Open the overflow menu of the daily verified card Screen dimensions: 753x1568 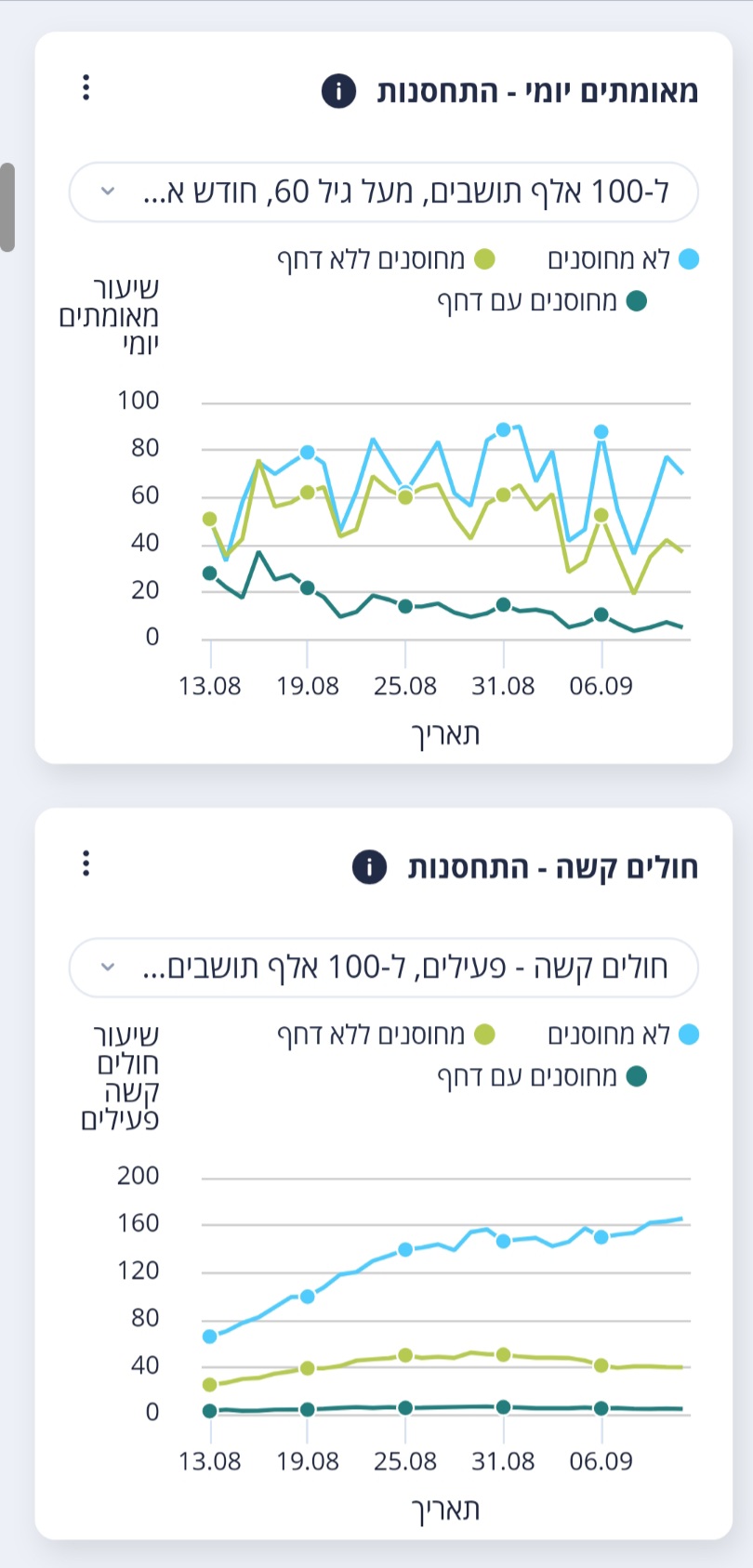(x=86, y=87)
